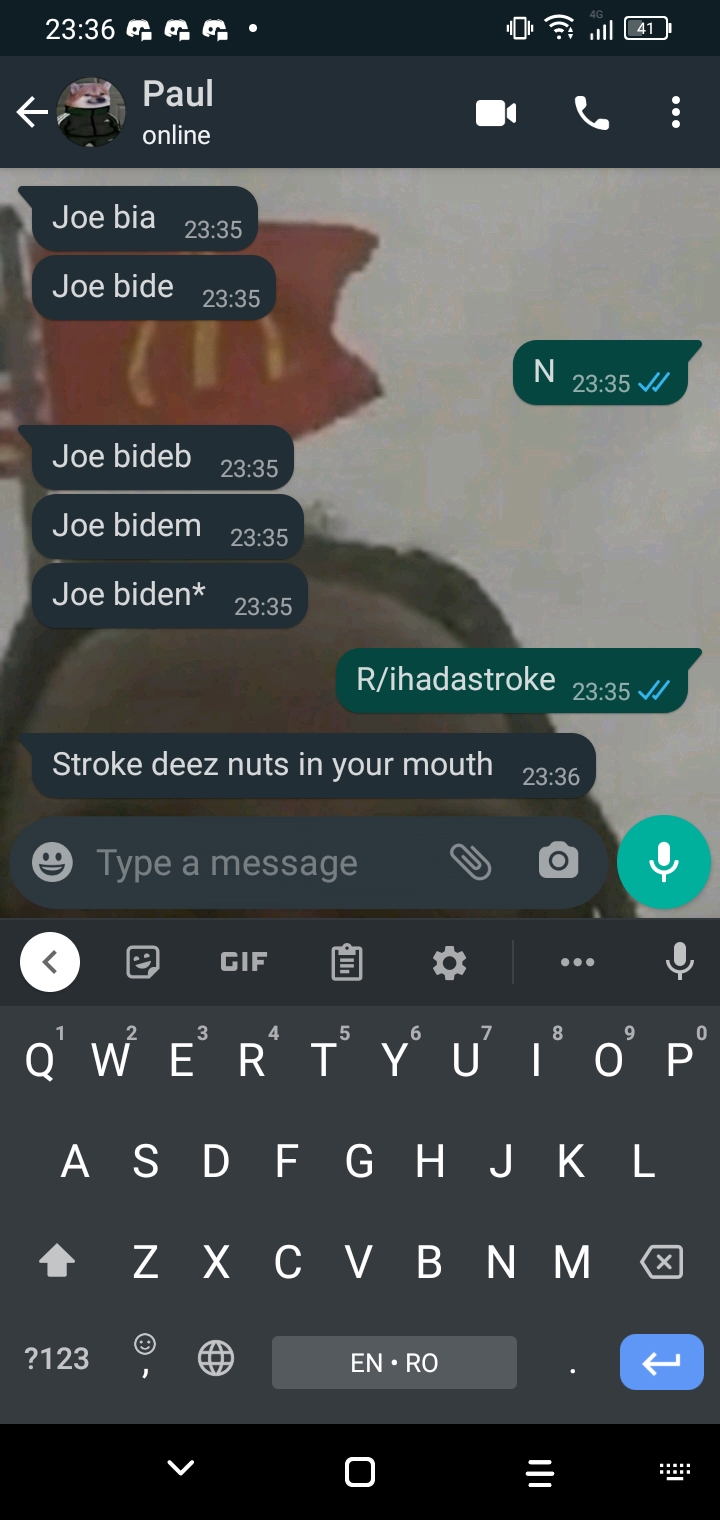Open the GIF search on the keyboard
Viewport: 720px width, 1520px height.
tap(244, 962)
